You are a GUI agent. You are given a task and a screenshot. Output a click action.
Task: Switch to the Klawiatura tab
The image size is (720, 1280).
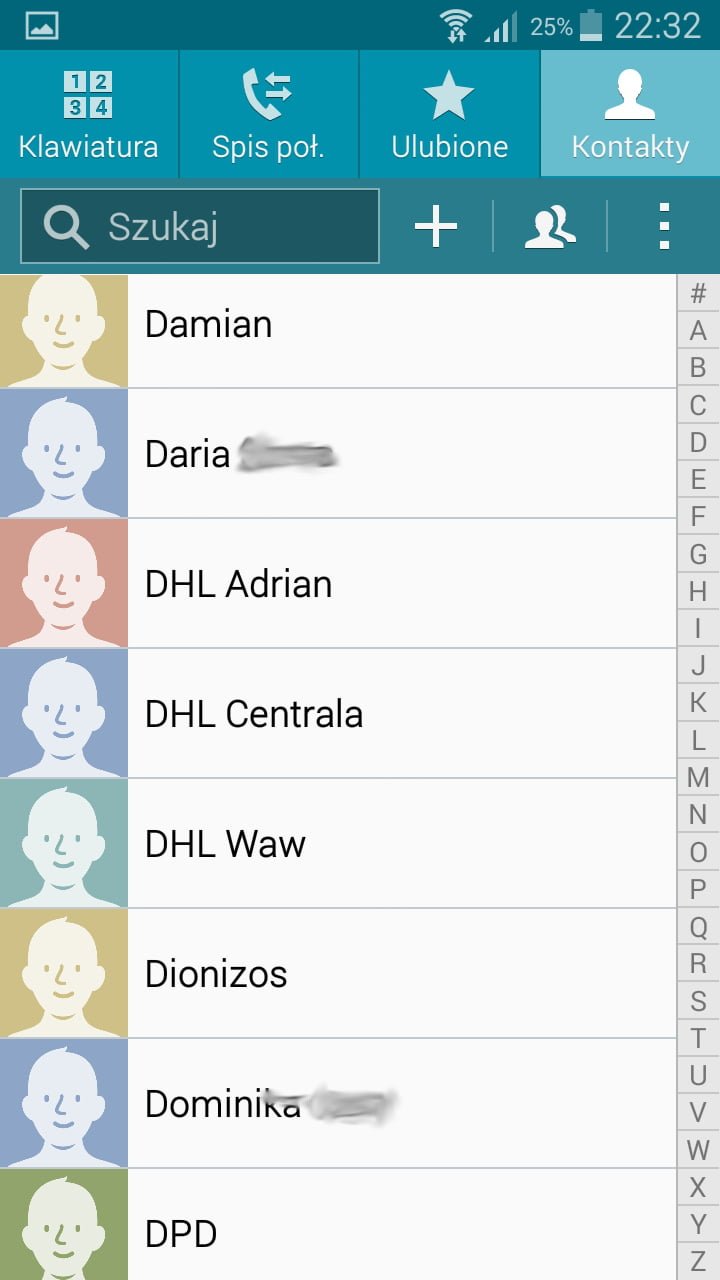click(x=89, y=114)
